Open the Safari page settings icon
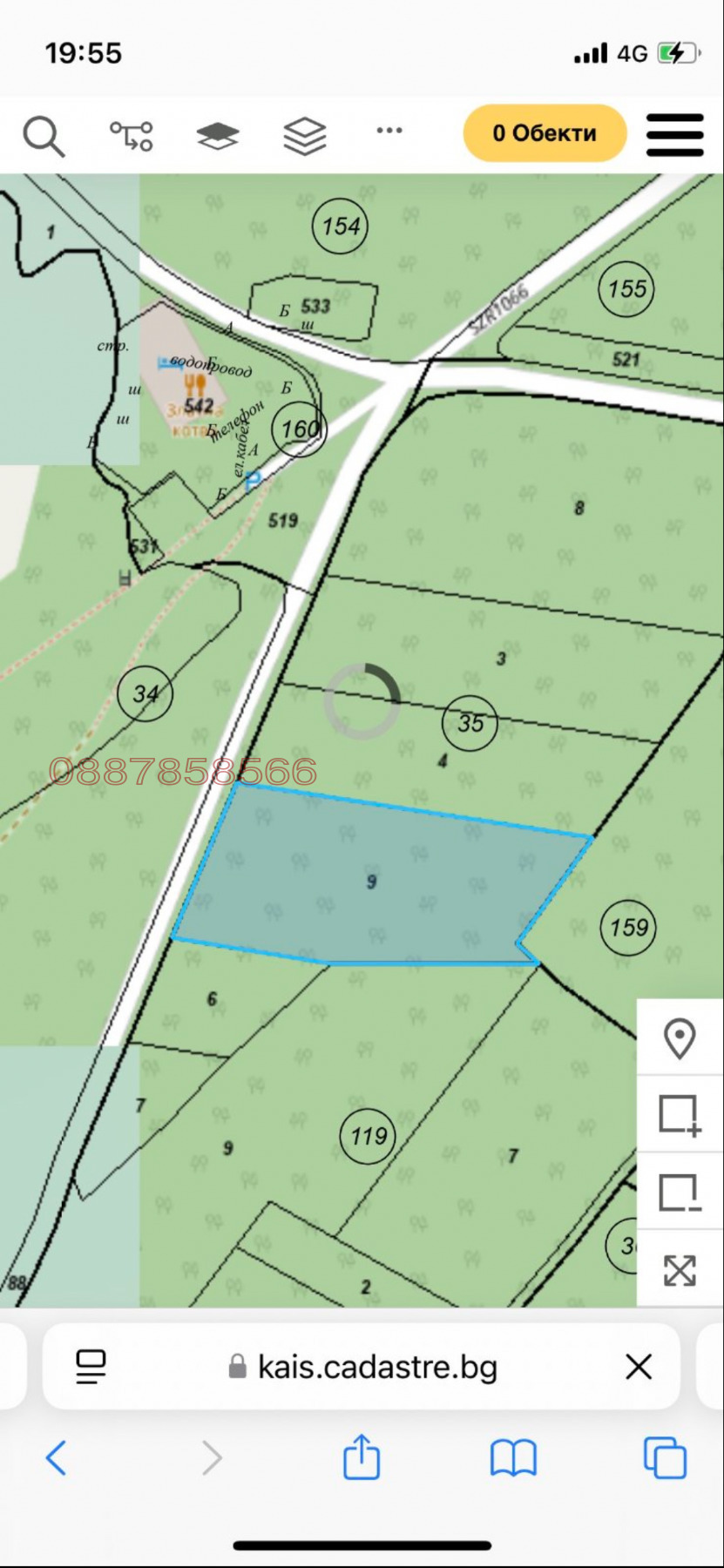The height and width of the screenshot is (1568, 724). pos(91,1366)
